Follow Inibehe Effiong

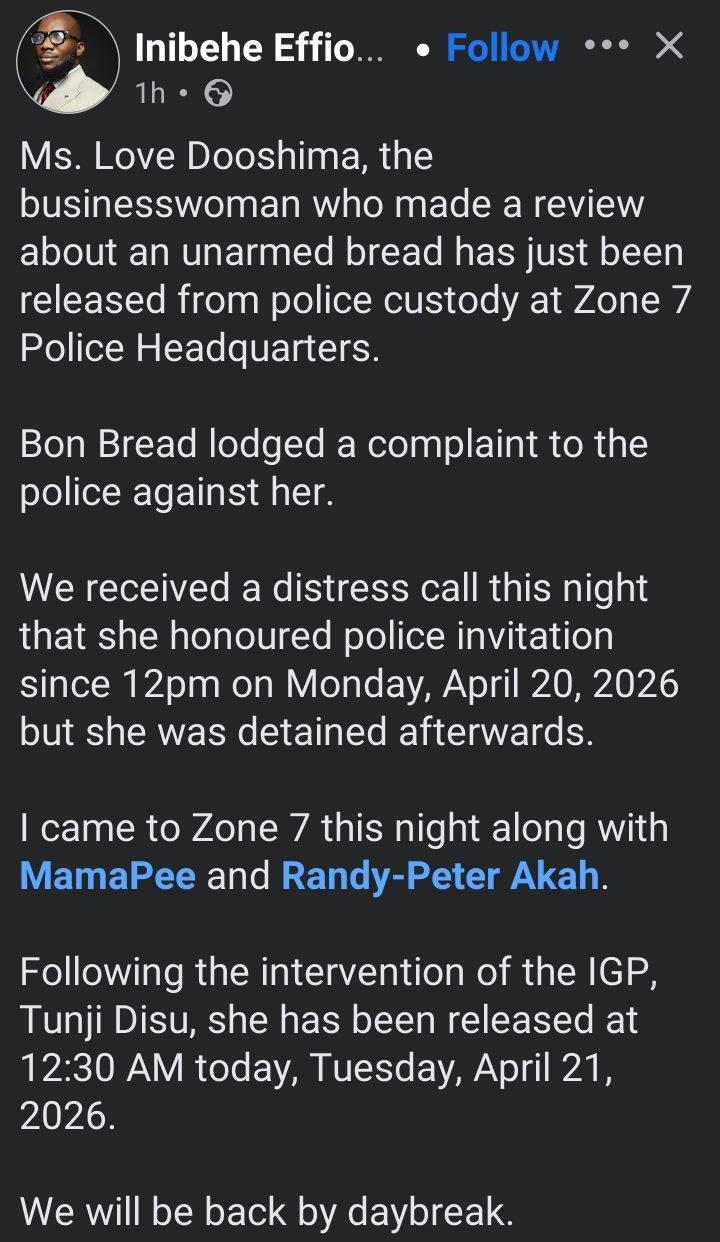[x=502, y=47]
